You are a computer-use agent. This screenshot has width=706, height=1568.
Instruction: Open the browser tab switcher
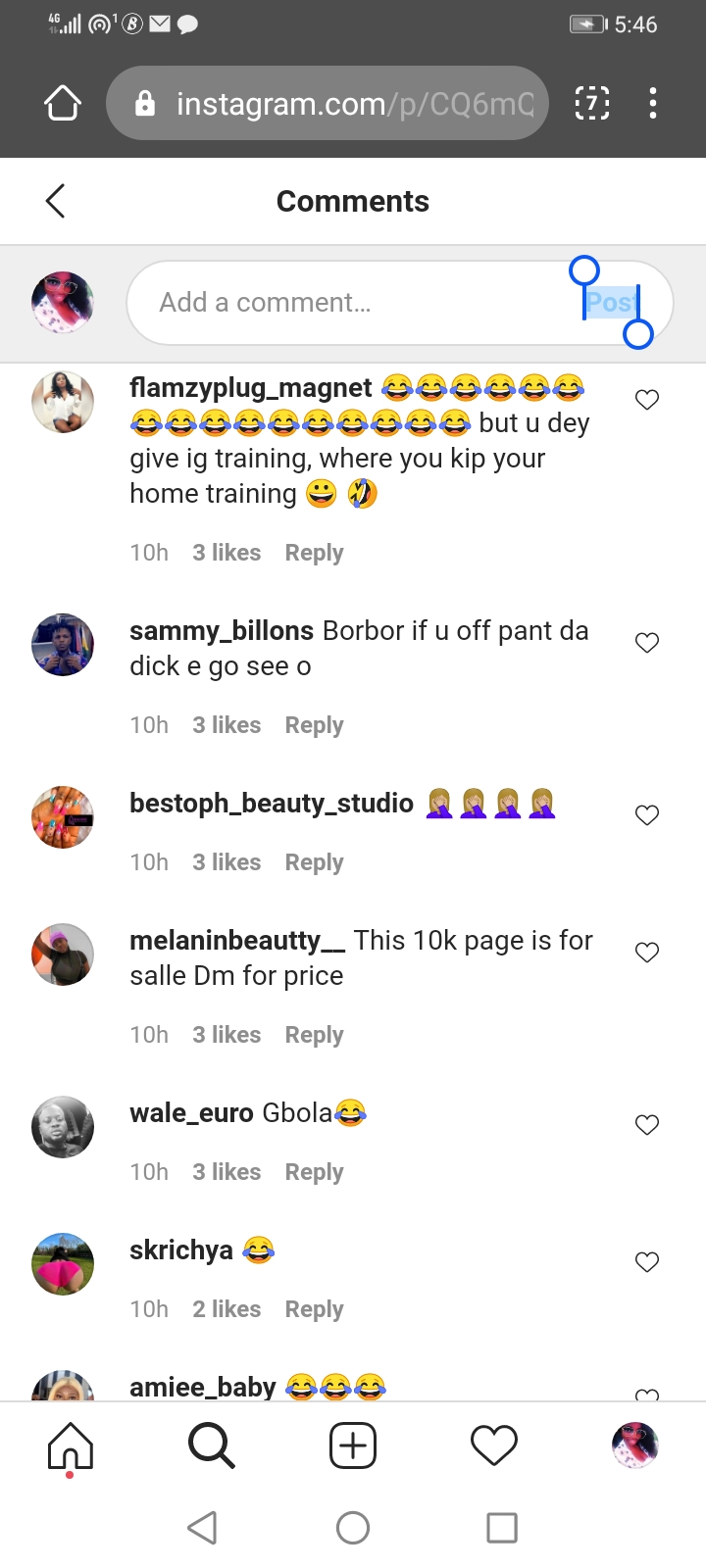[x=591, y=103]
